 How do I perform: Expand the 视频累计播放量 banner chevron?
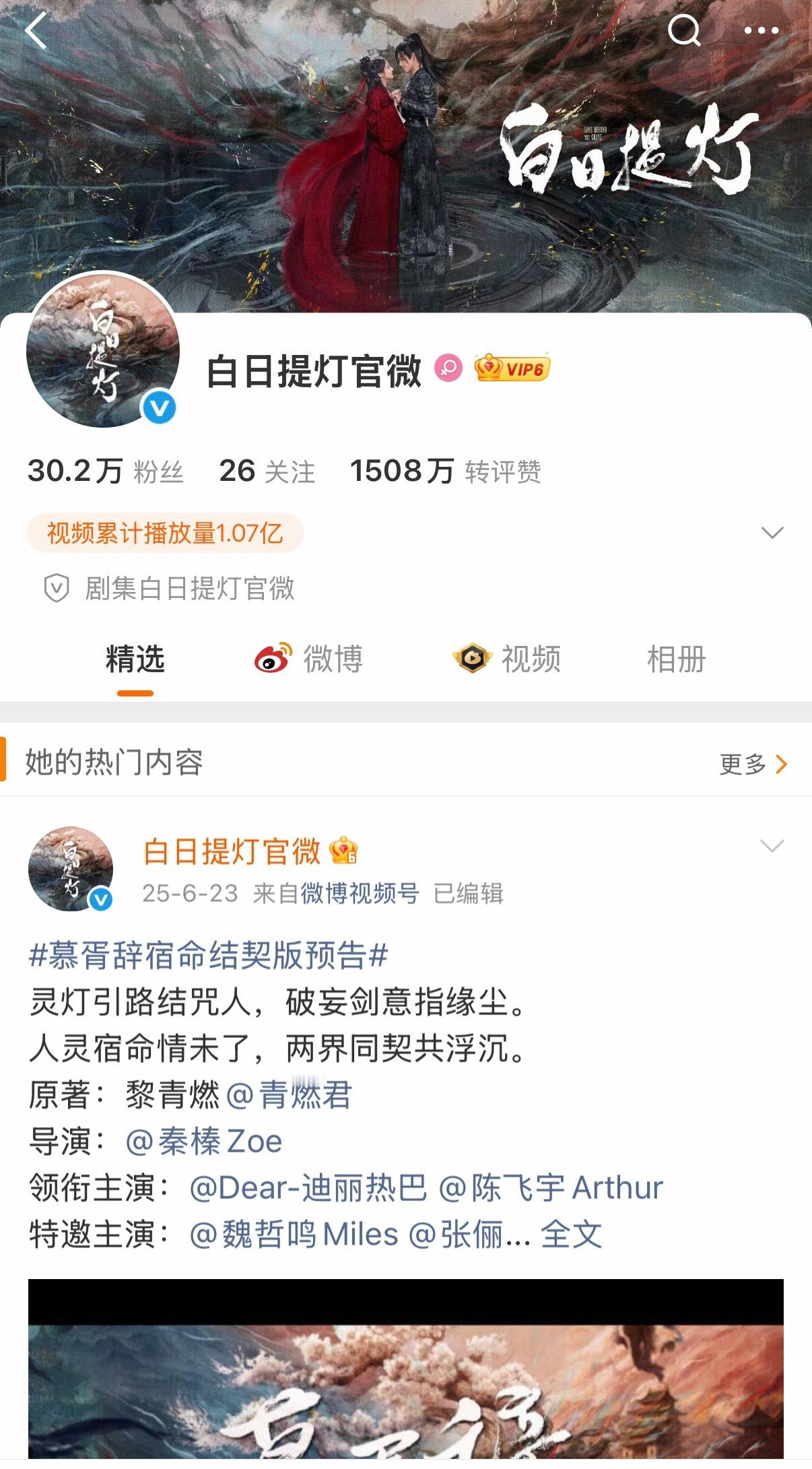click(772, 532)
